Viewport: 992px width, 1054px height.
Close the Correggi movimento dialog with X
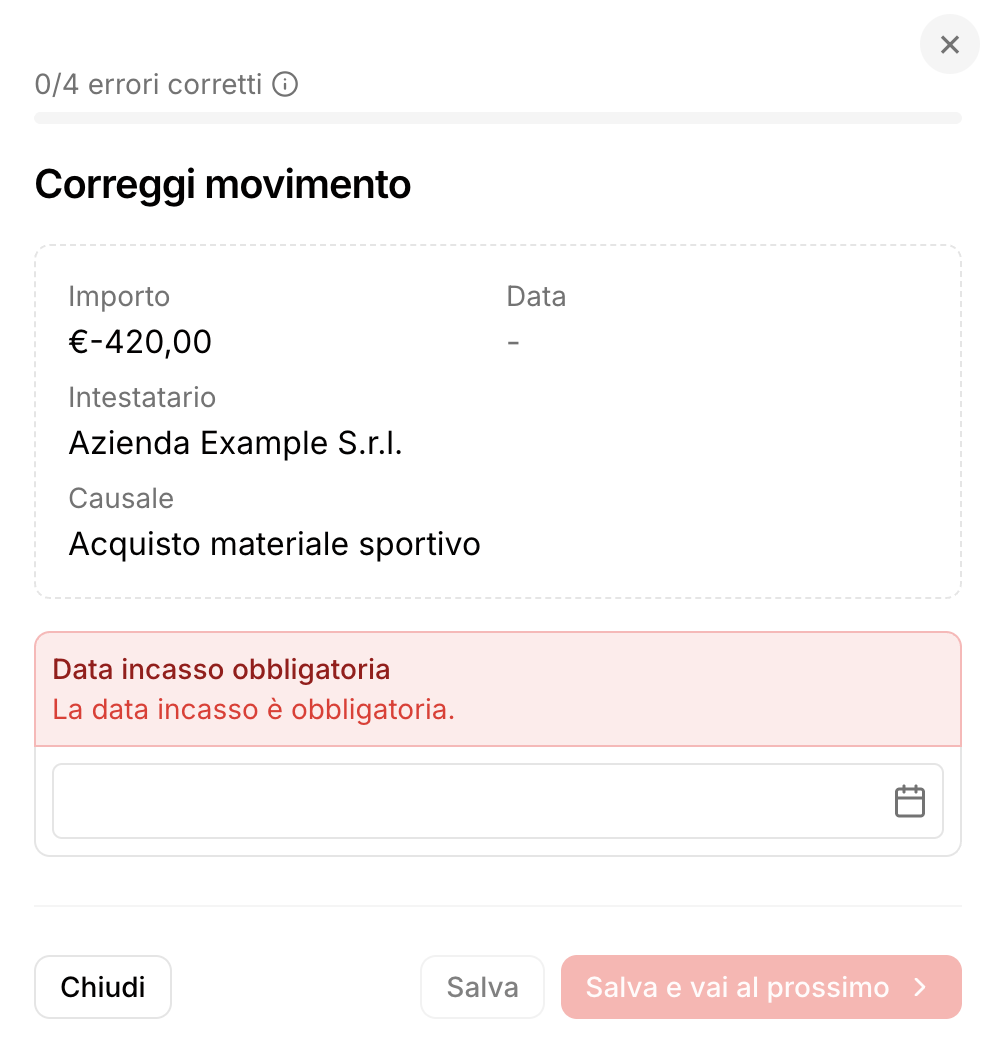(949, 44)
